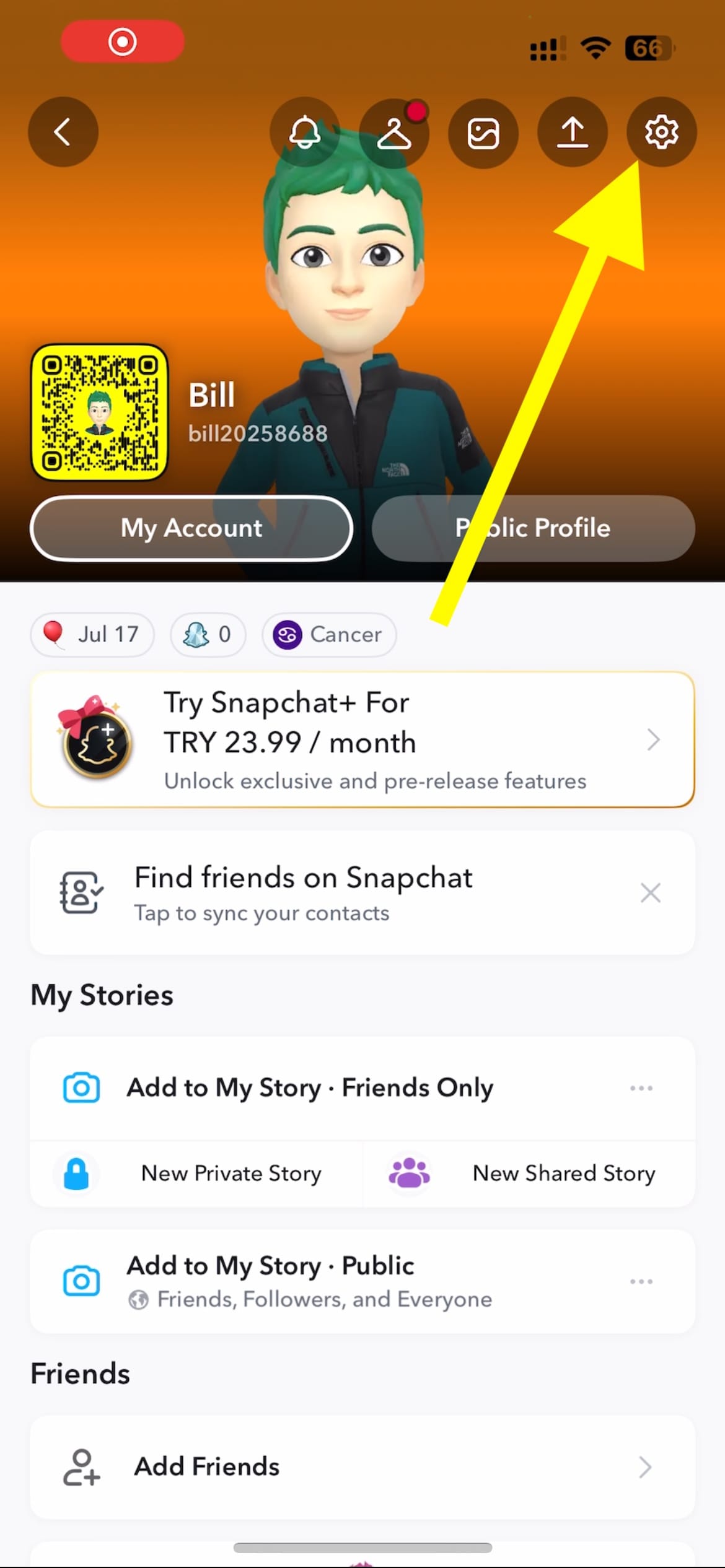The width and height of the screenshot is (725, 1568).
Task: Dismiss the Find friends banner
Action: 650,892
